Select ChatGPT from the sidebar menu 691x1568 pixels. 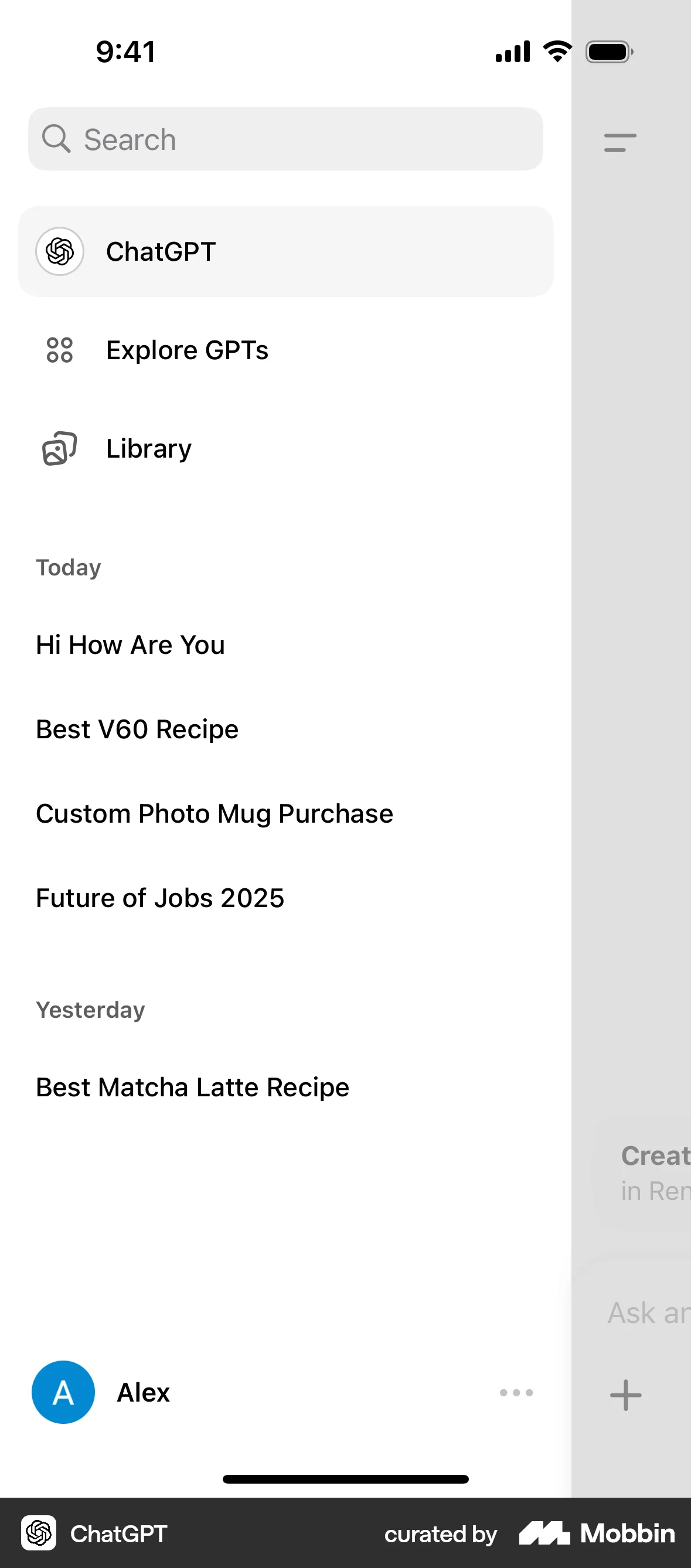point(285,251)
